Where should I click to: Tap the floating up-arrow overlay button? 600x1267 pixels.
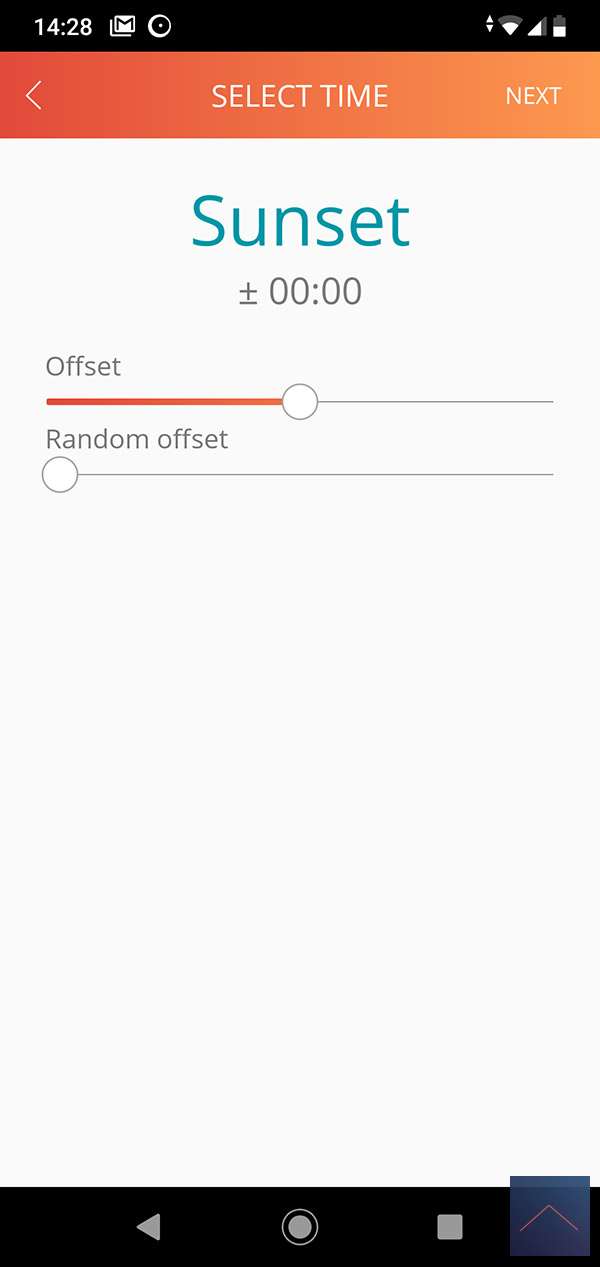[549, 1216]
